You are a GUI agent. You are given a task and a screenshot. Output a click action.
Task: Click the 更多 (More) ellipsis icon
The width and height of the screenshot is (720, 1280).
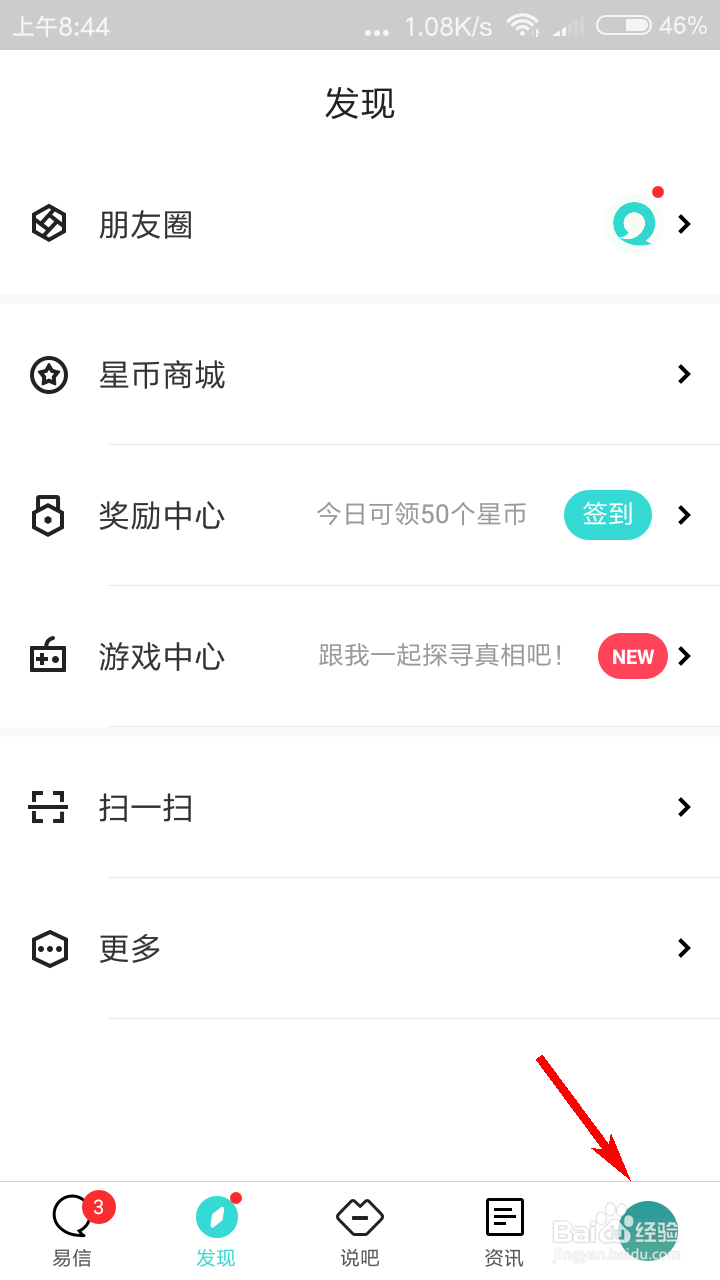[48, 948]
